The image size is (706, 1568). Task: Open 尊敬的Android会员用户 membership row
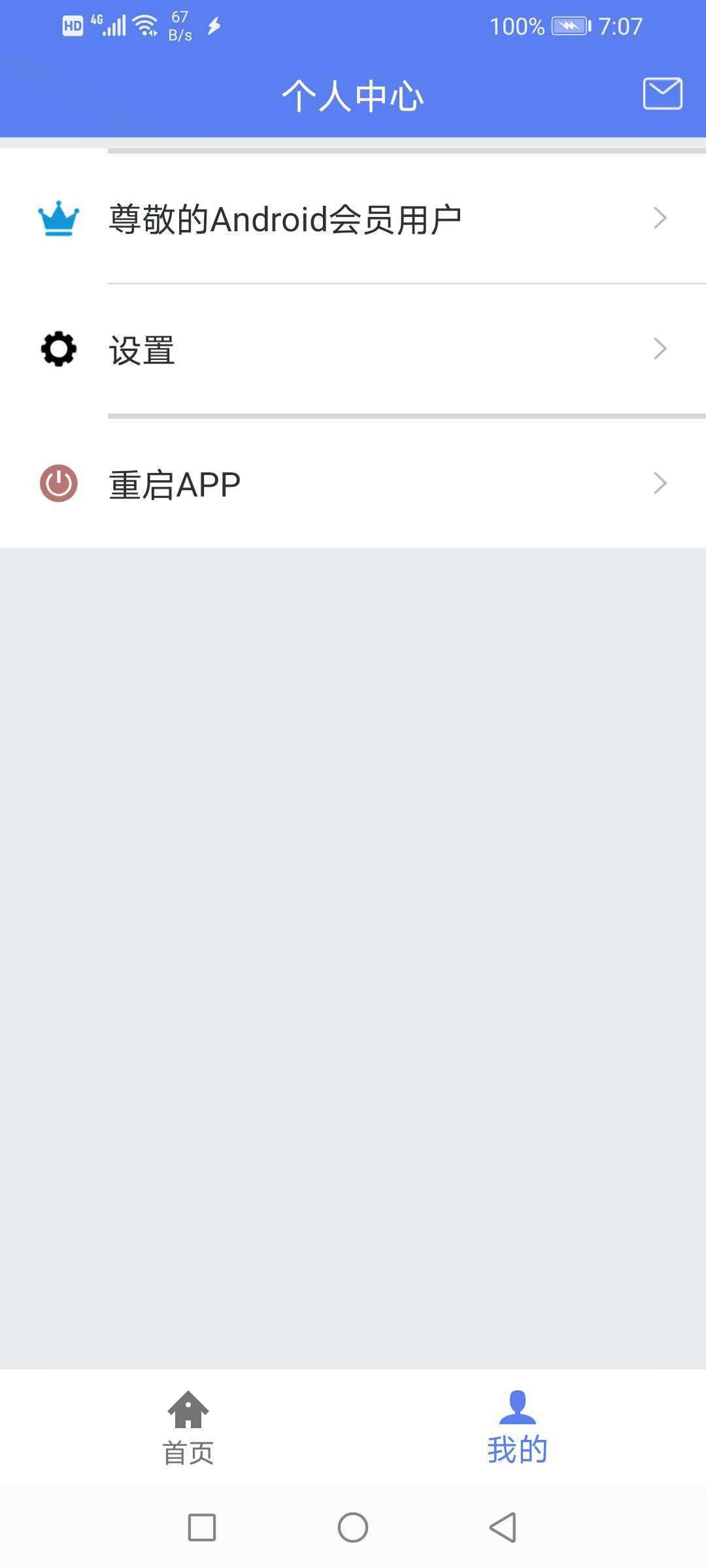pos(353,219)
